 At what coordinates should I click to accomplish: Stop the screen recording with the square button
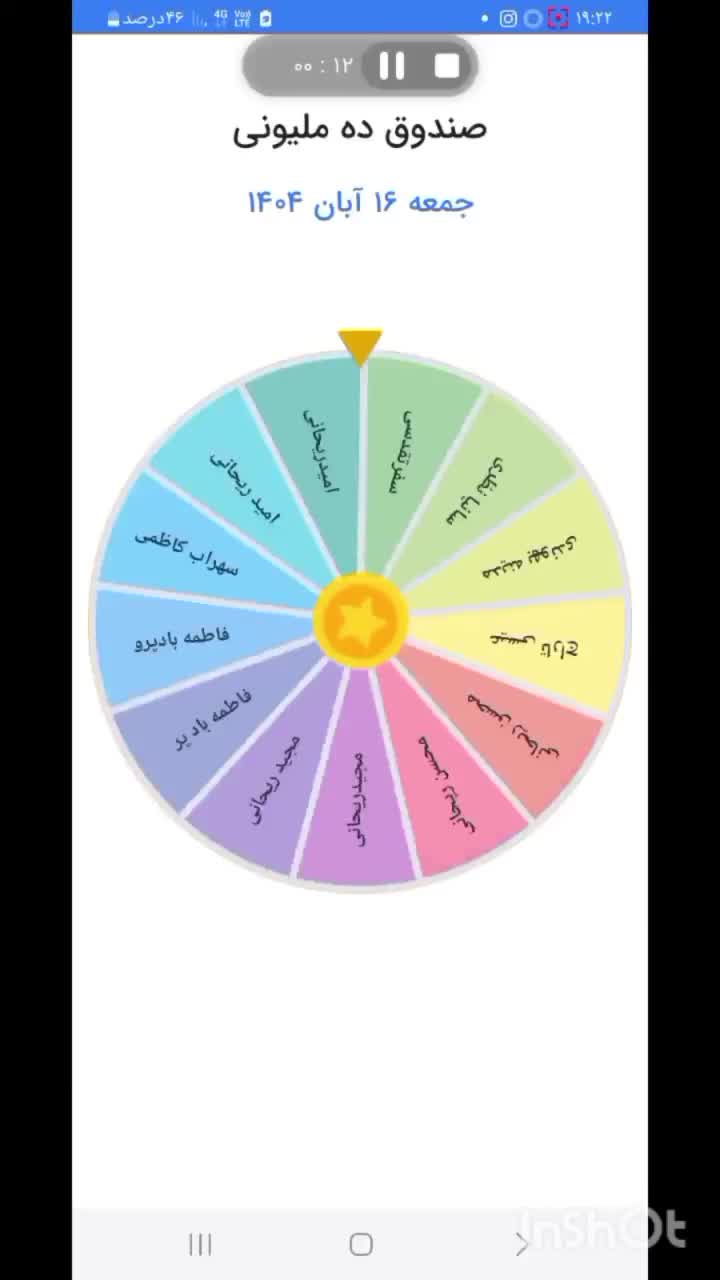coord(445,65)
